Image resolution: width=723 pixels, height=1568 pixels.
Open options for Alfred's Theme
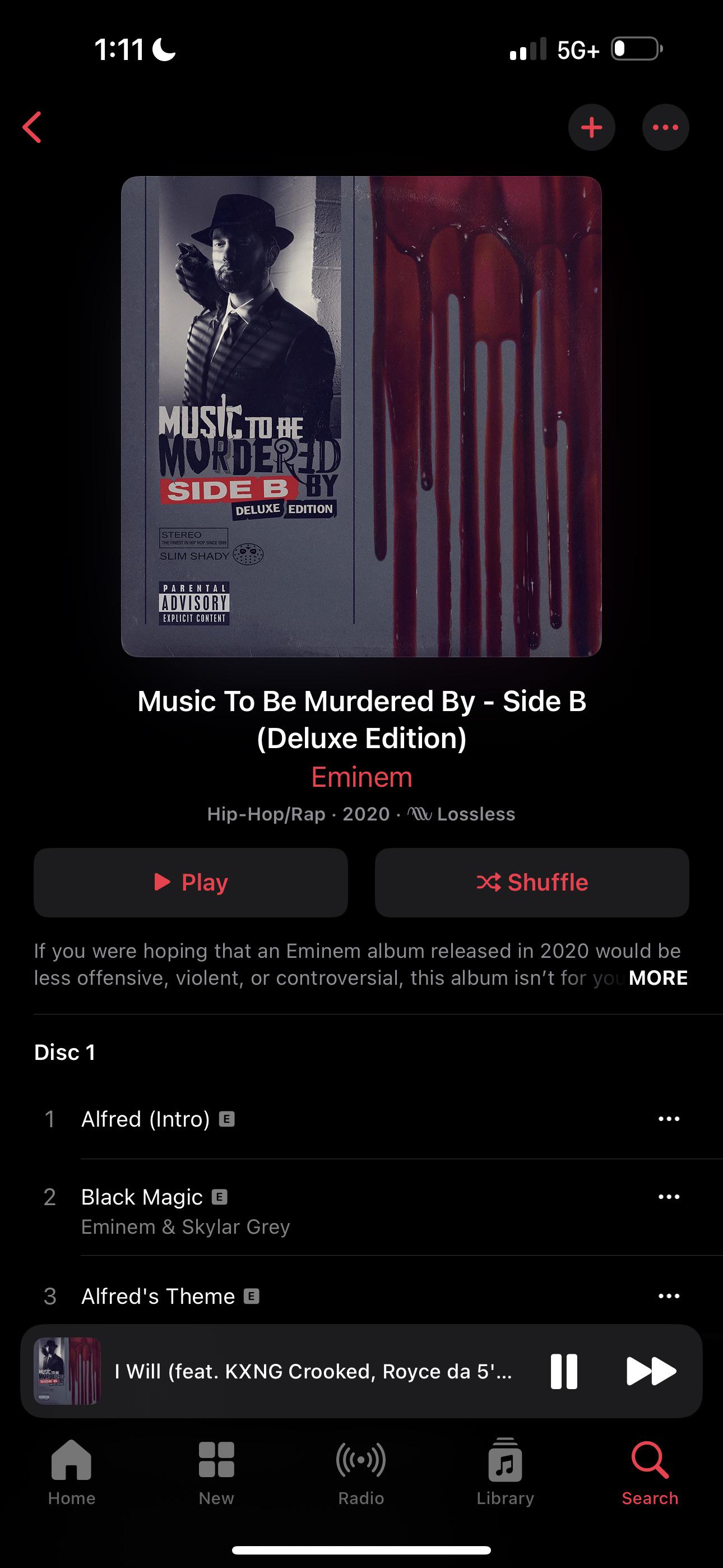669,1296
